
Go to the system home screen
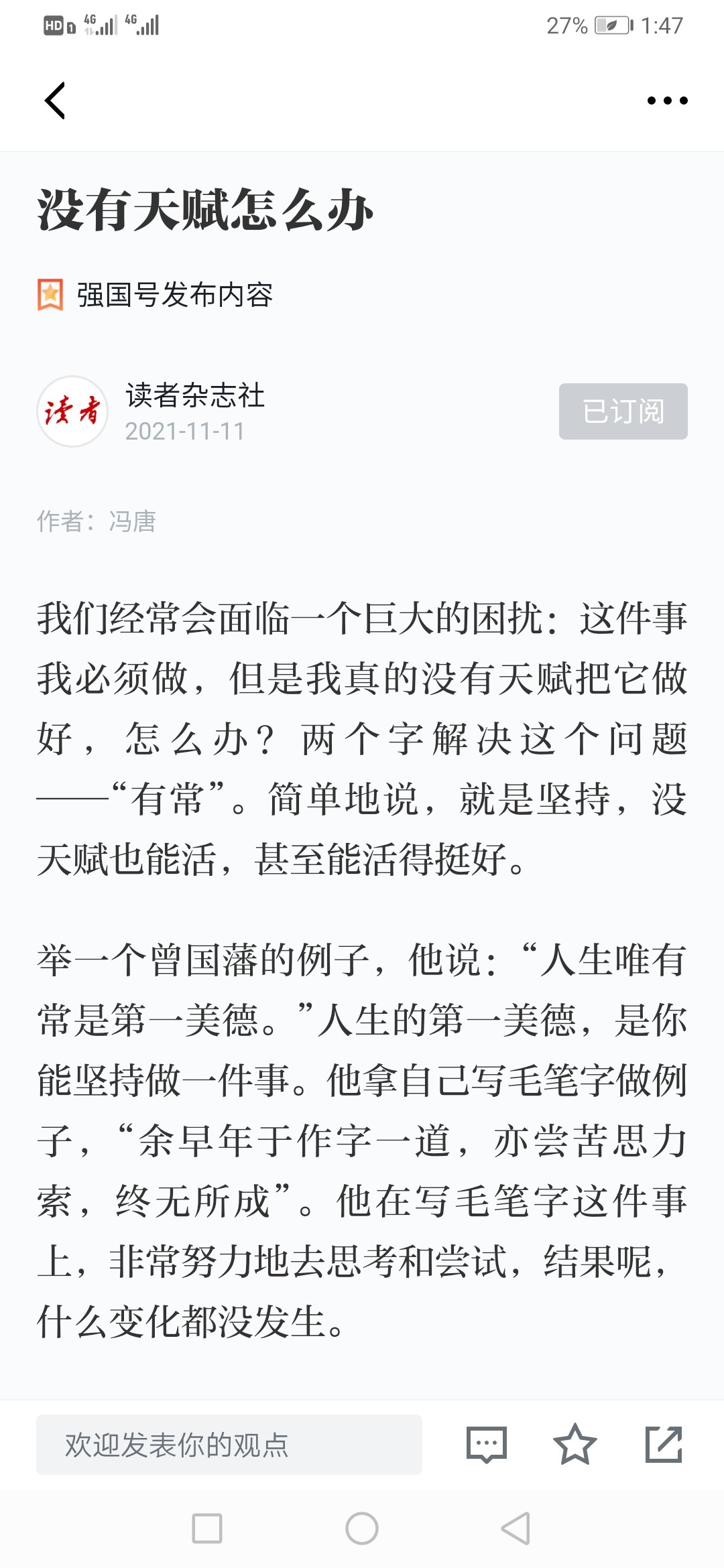tap(362, 1528)
